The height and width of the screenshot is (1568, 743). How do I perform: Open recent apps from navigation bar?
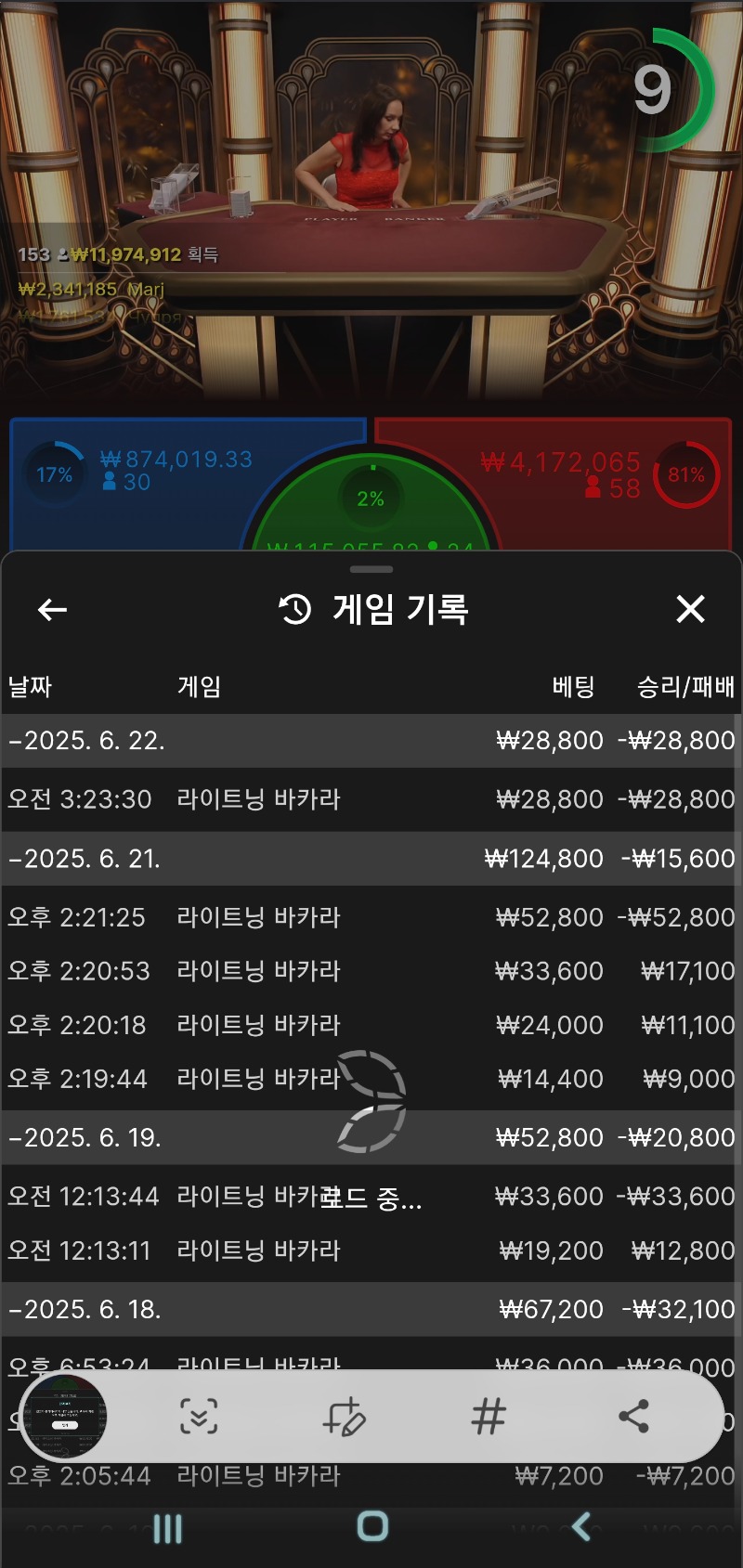point(167,1528)
